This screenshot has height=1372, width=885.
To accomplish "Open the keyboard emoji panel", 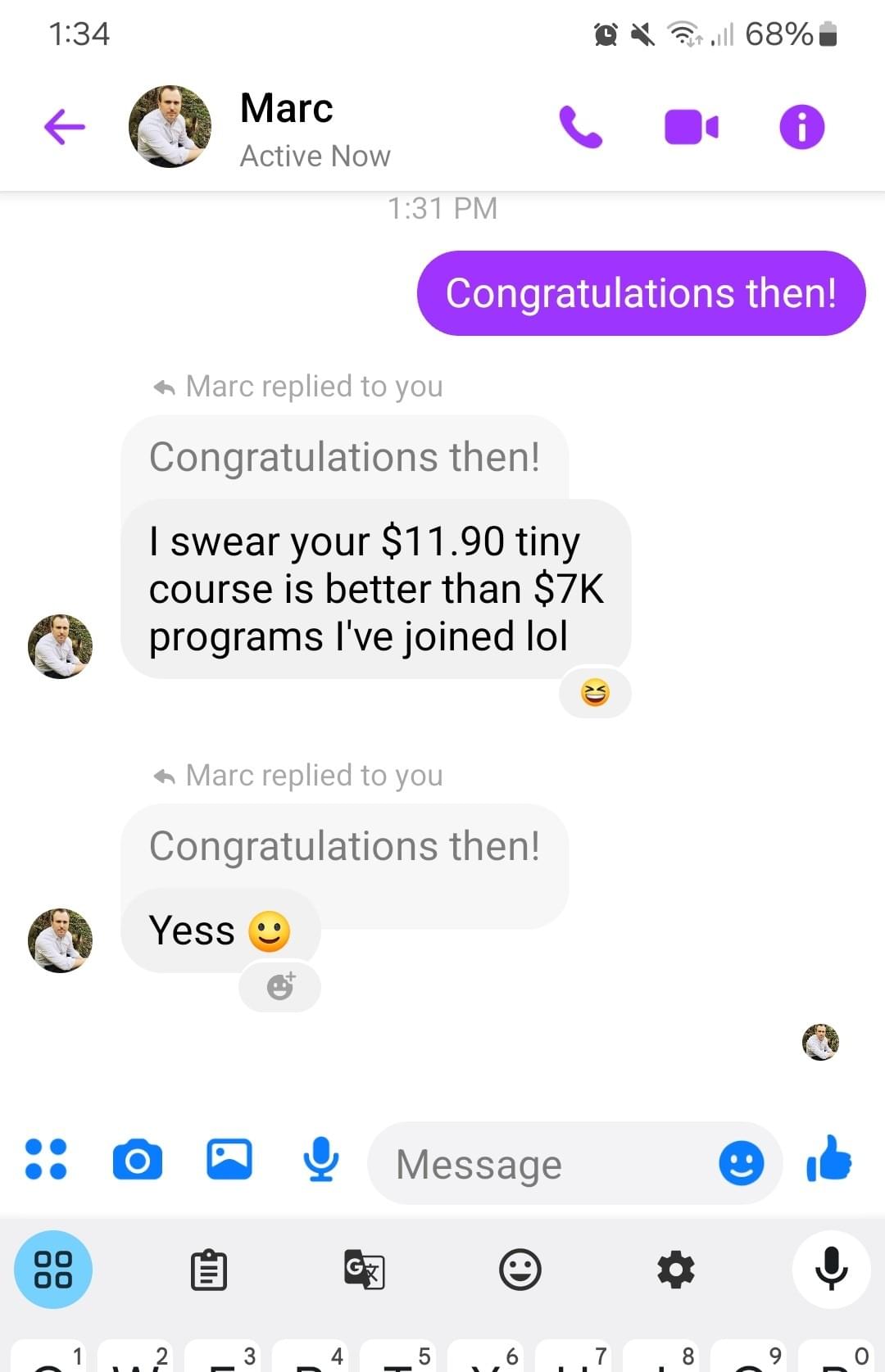I will (x=520, y=1270).
